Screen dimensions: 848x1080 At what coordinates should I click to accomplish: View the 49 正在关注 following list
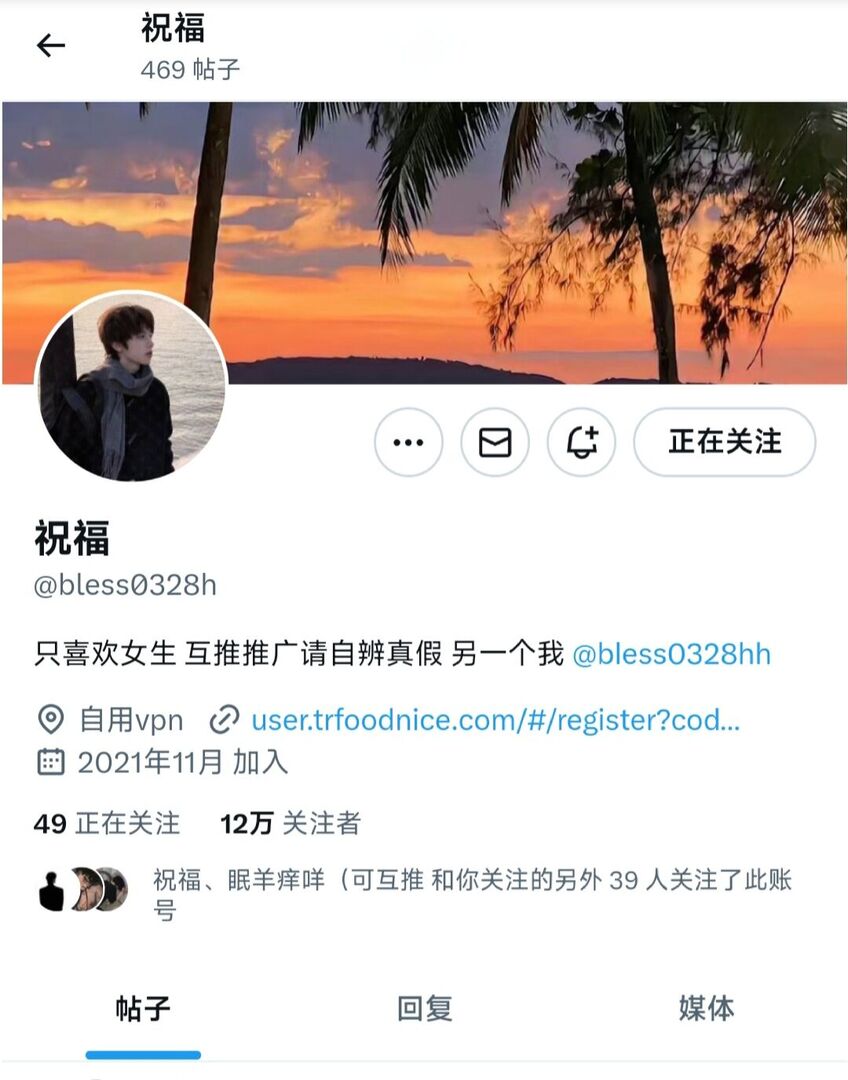pyautogui.click(x=107, y=824)
